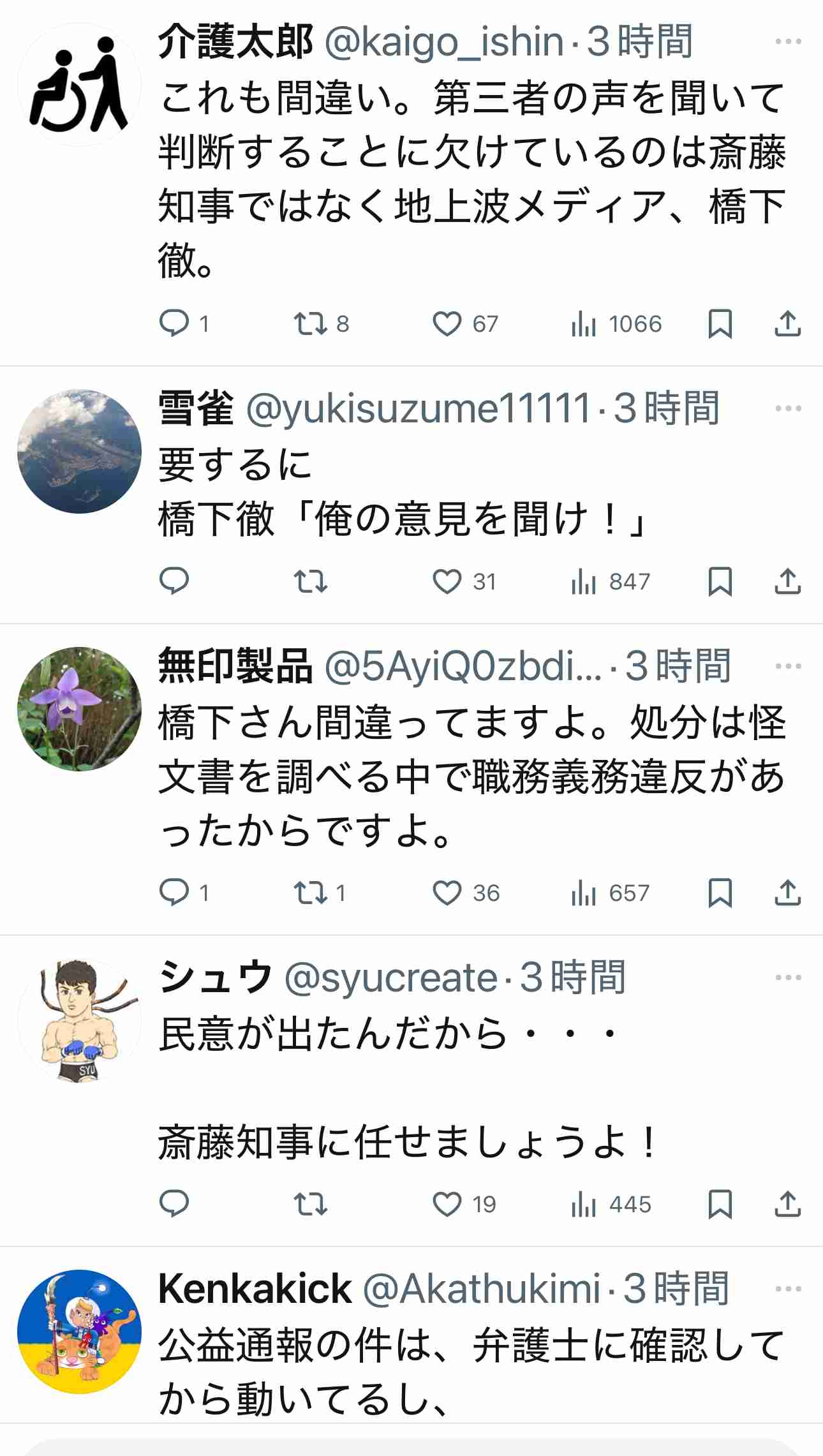Share 介護太郎's reply
This screenshot has width=823, height=1456.
click(x=787, y=324)
